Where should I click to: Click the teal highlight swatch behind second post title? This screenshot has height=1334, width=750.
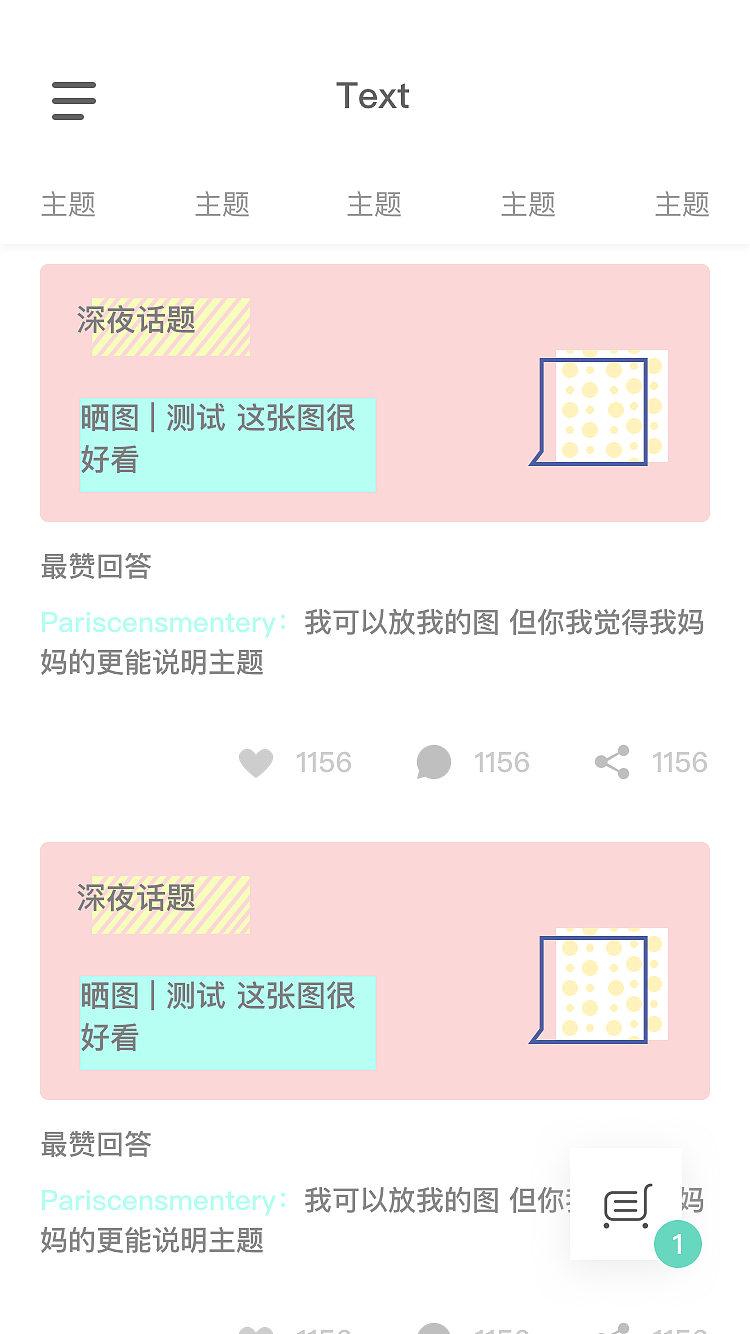[x=227, y=1020]
